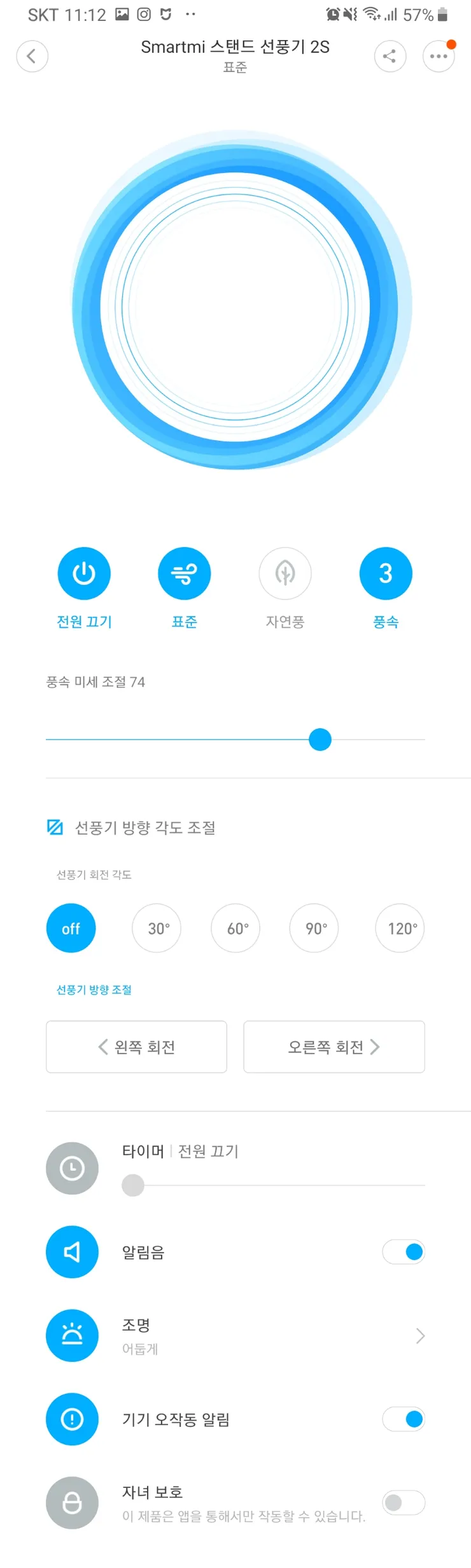Select the 표준 standard wind mode

tap(184, 573)
